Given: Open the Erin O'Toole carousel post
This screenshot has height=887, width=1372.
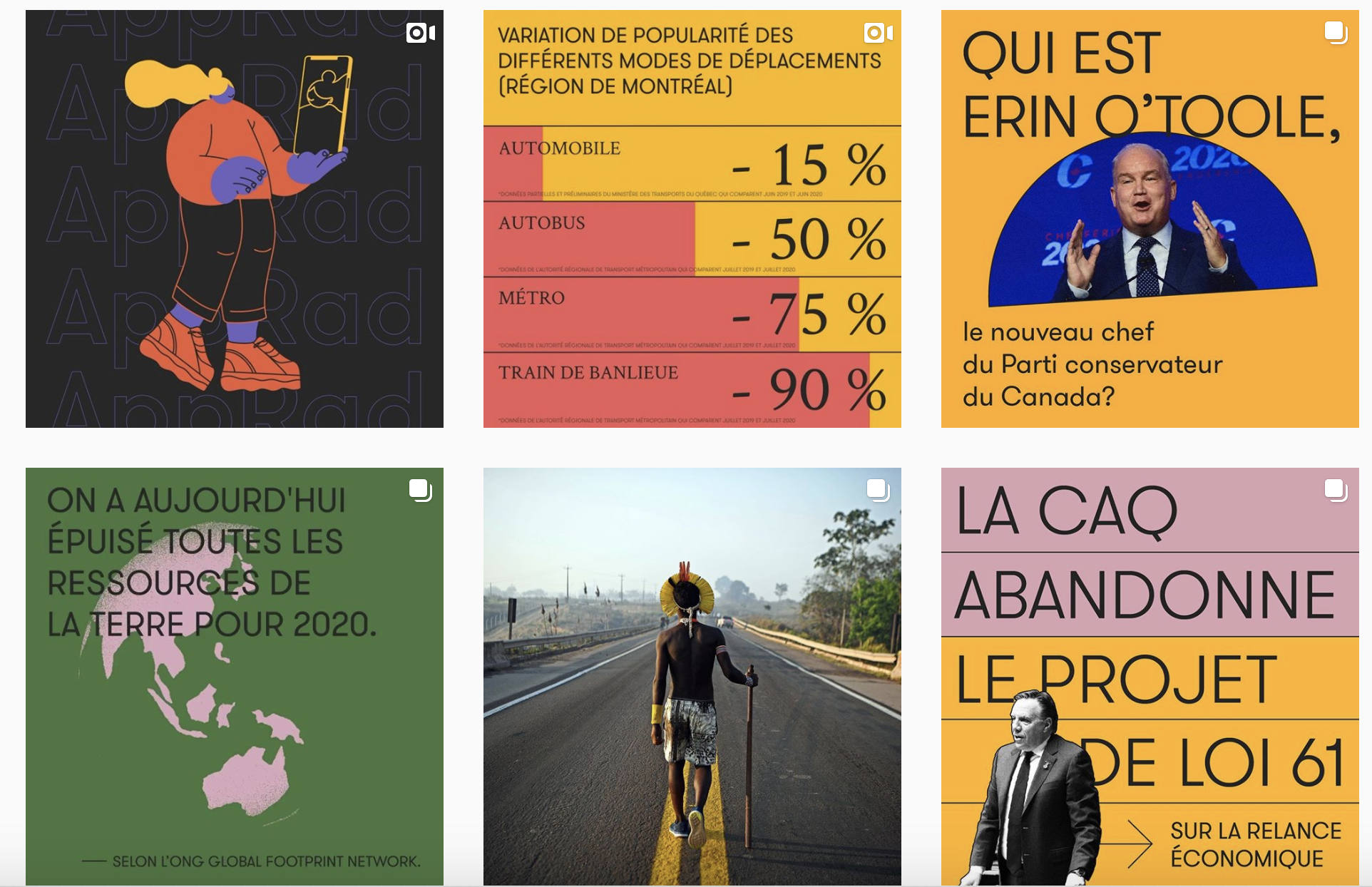Looking at the screenshot, I should click(1150, 218).
